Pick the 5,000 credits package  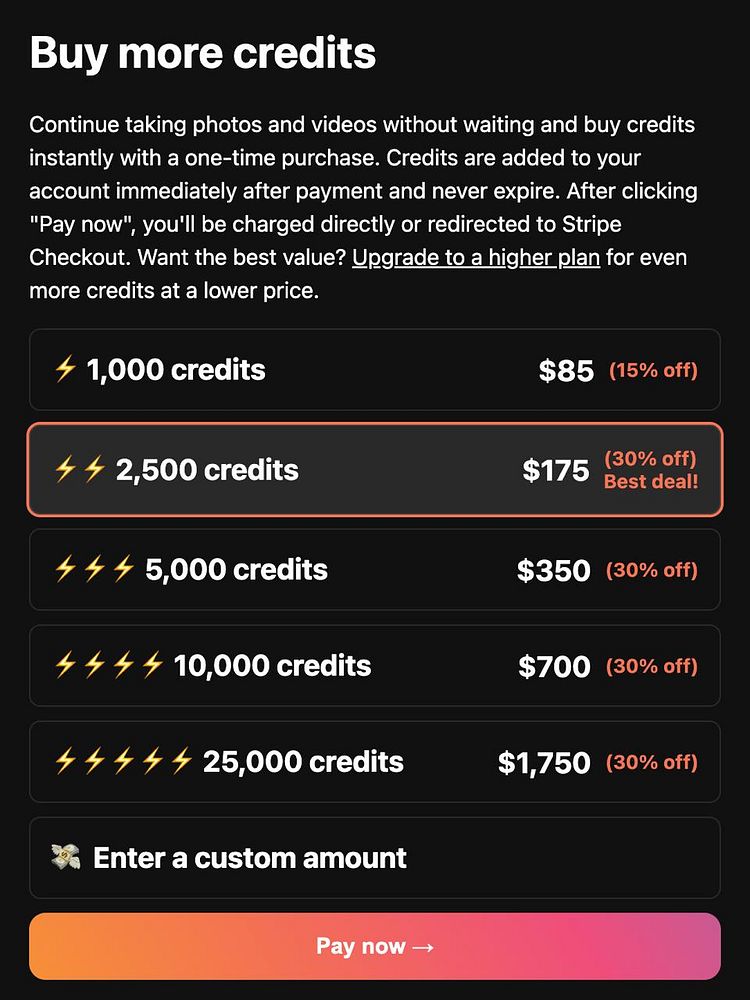click(x=374, y=570)
